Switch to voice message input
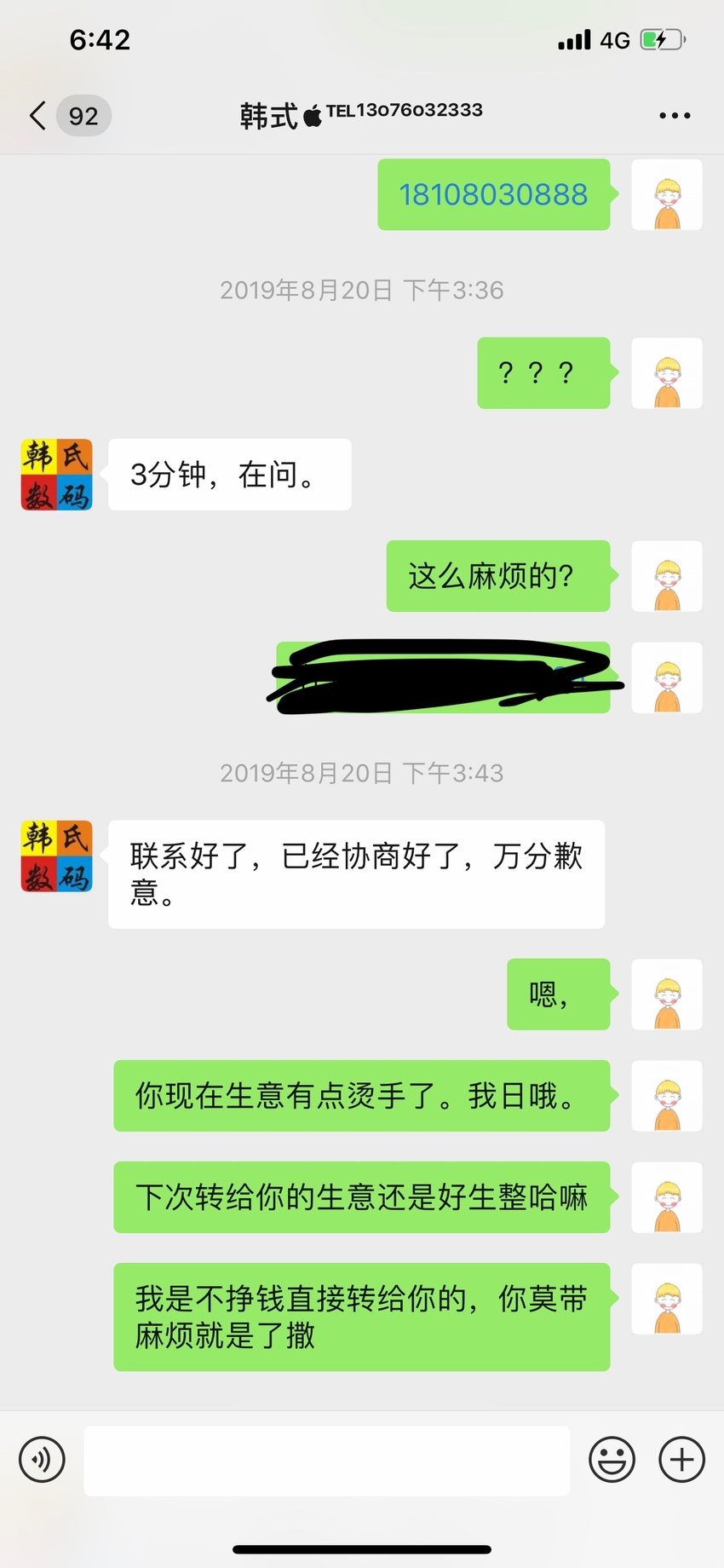 click(42, 1460)
